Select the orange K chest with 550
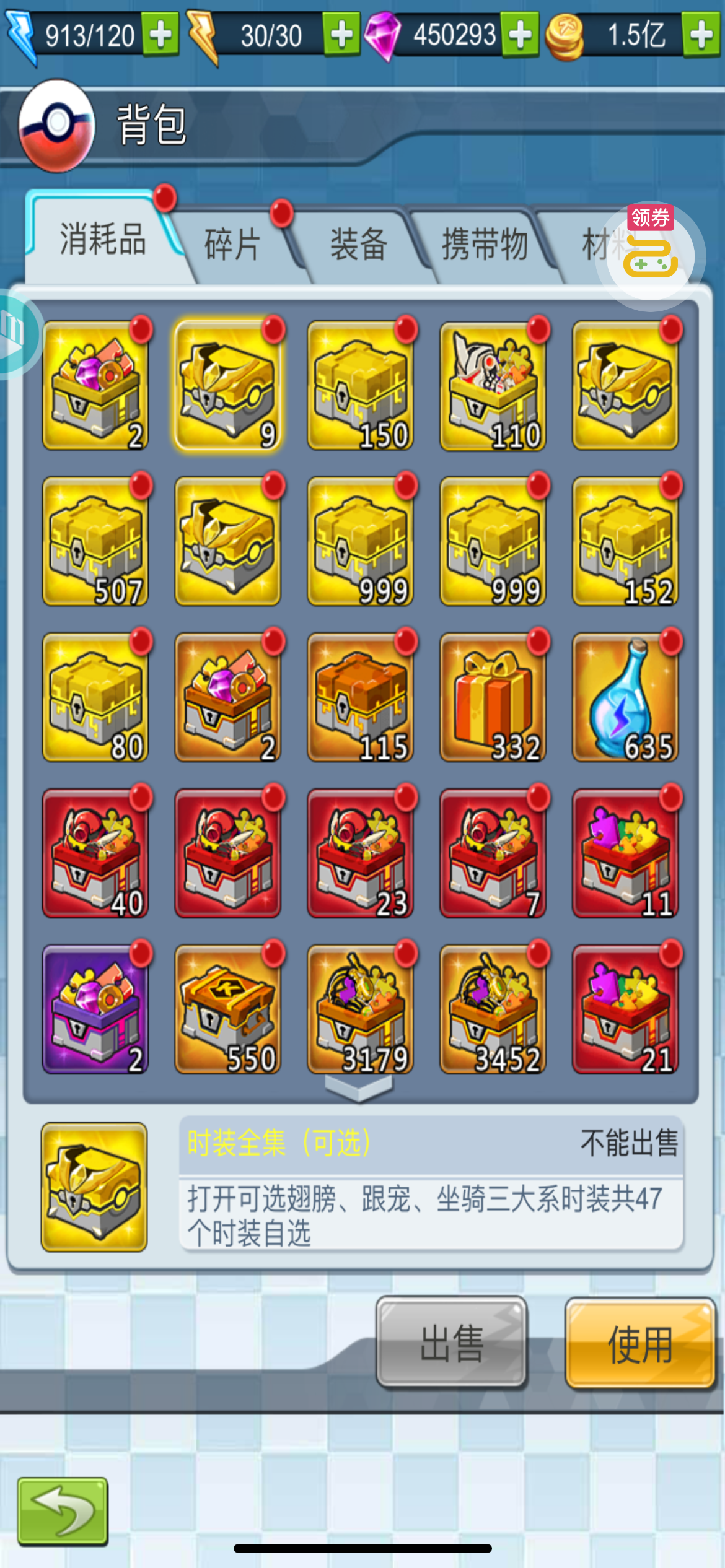The height and width of the screenshot is (1568, 725). 227,1009
